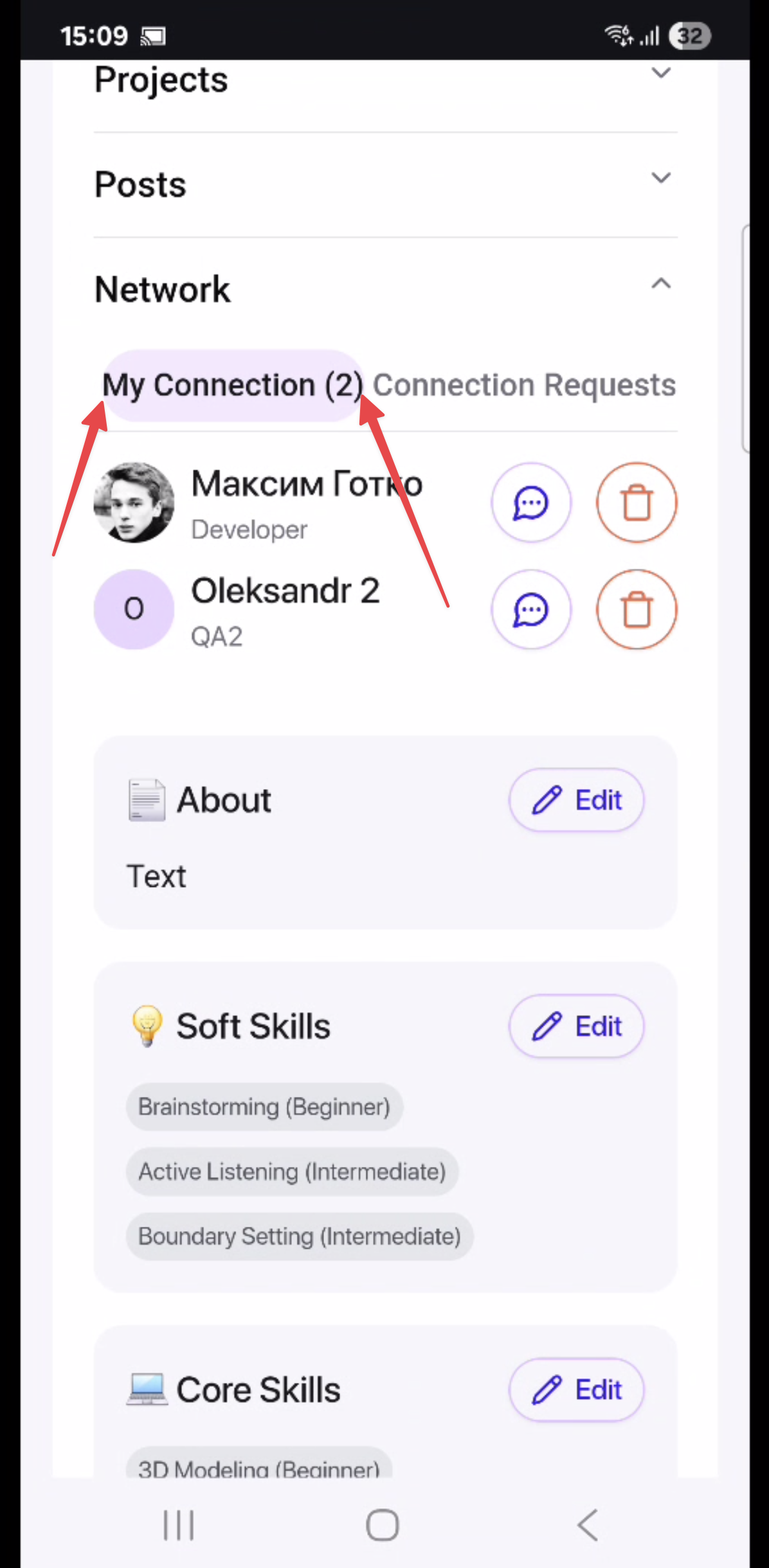Screen dimensions: 769x1568
Task: Message Максим Готко
Action: click(531, 503)
